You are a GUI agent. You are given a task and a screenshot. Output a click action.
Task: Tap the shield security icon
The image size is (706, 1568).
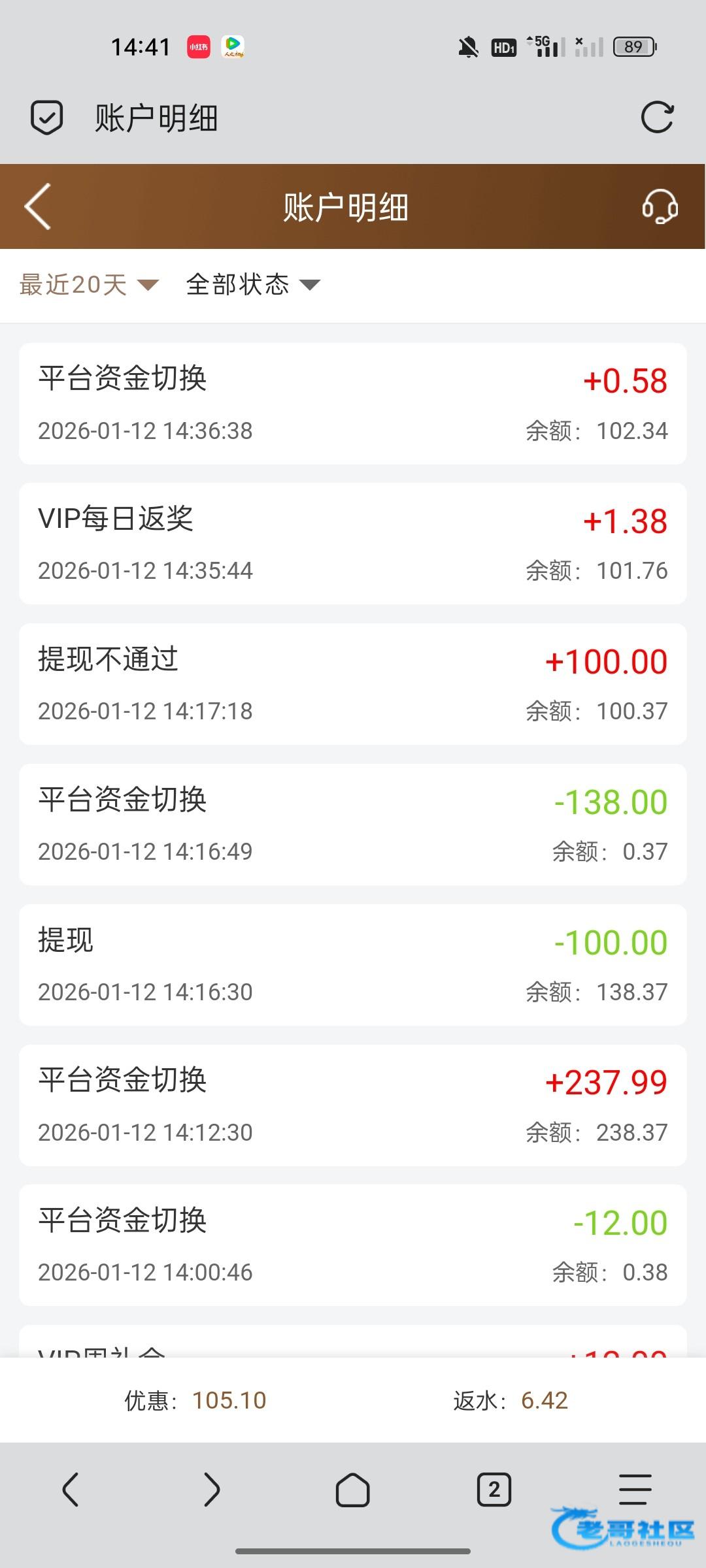tap(47, 118)
